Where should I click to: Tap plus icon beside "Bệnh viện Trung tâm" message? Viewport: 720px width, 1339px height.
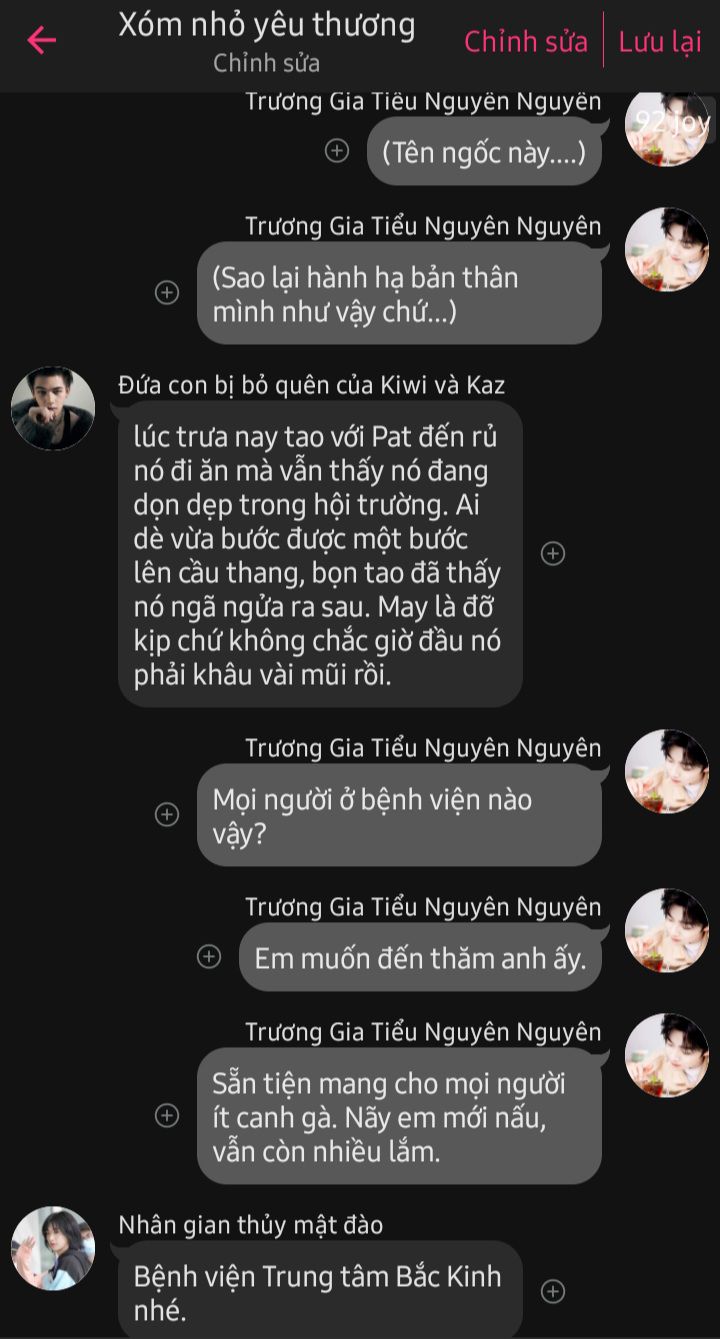click(553, 1291)
